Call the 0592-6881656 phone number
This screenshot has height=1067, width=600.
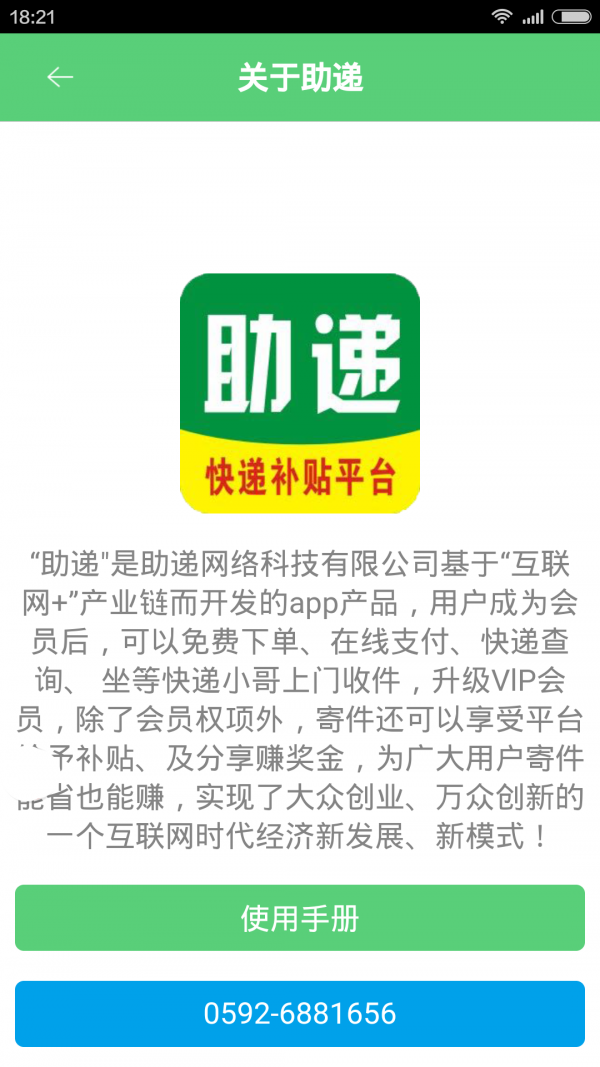(x=300, y=1013)
